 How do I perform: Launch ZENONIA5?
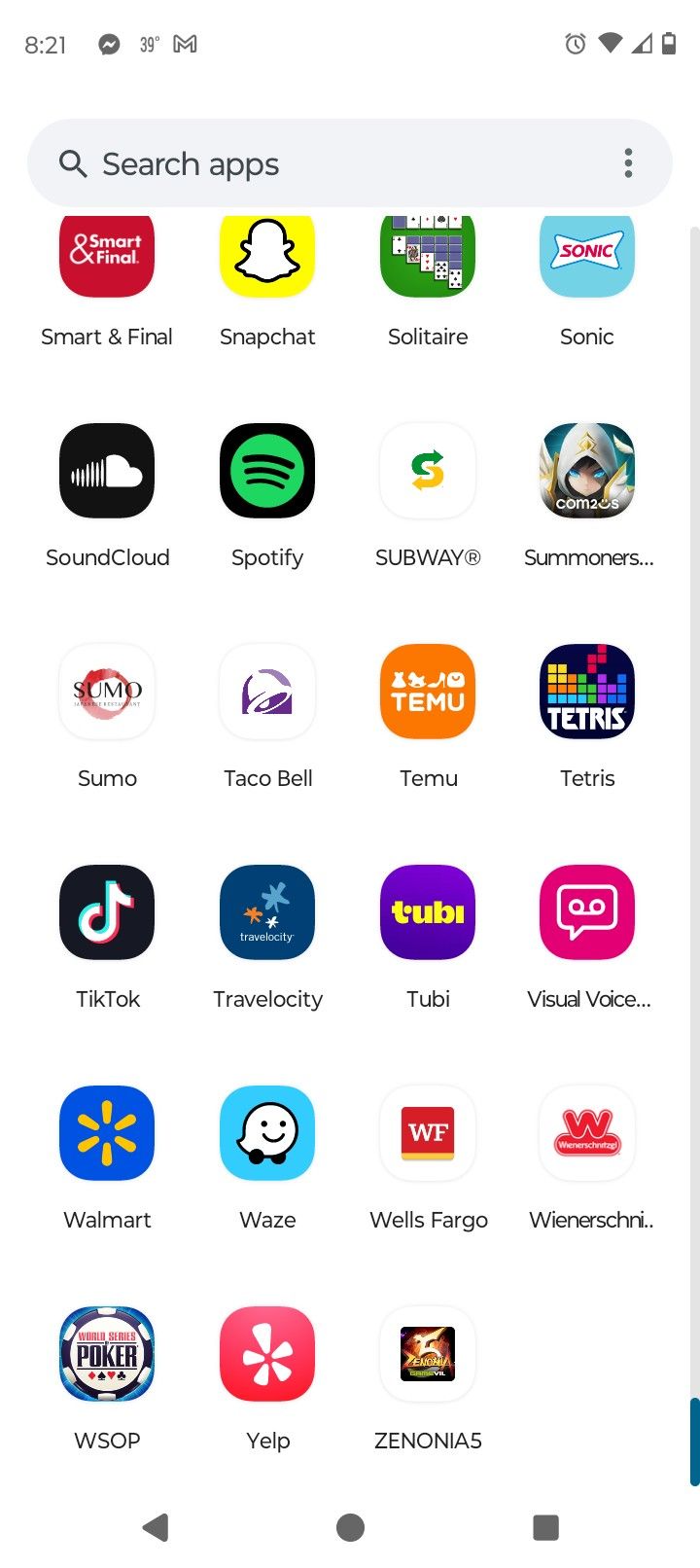click(428, 1354)
